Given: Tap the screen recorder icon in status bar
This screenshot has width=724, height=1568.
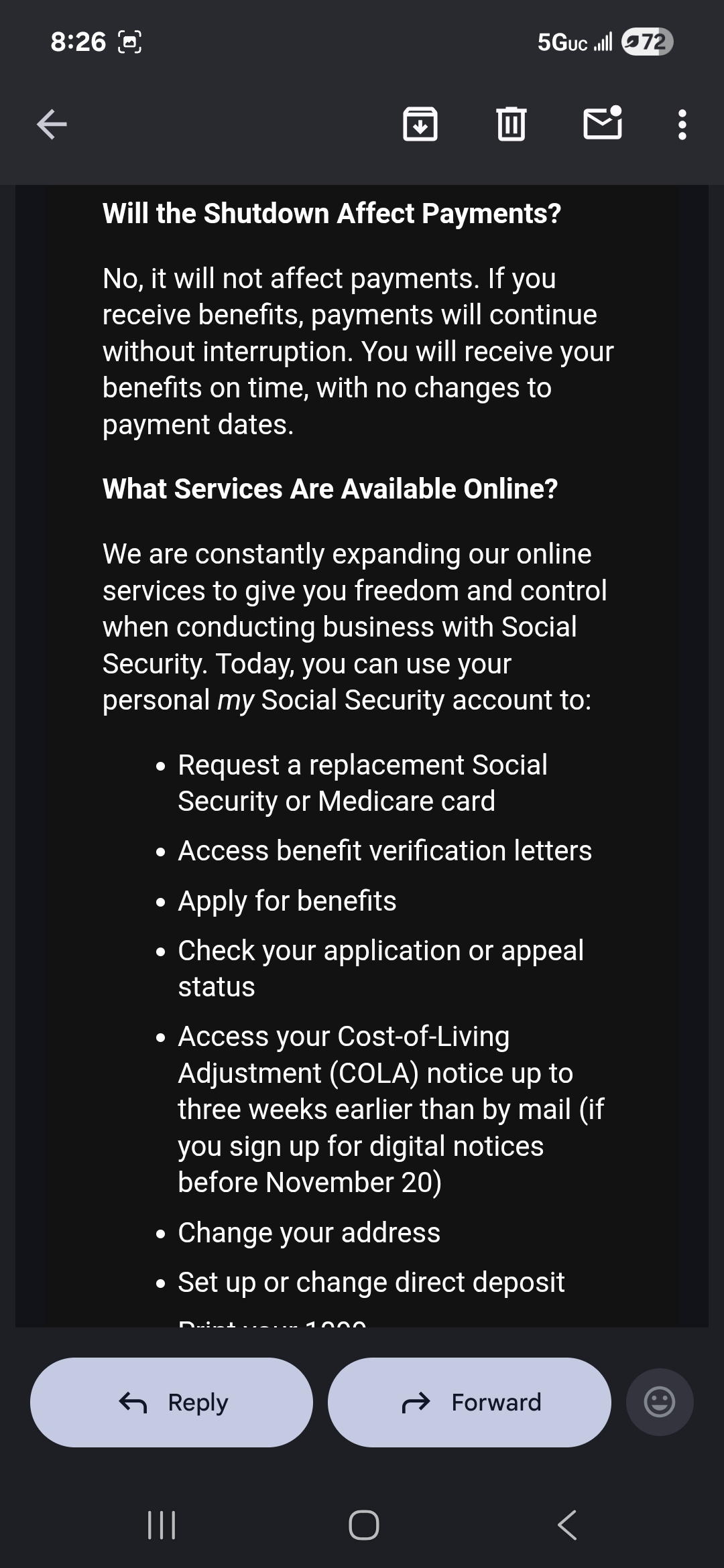Looking at the screenshot, I should (130, 42).
